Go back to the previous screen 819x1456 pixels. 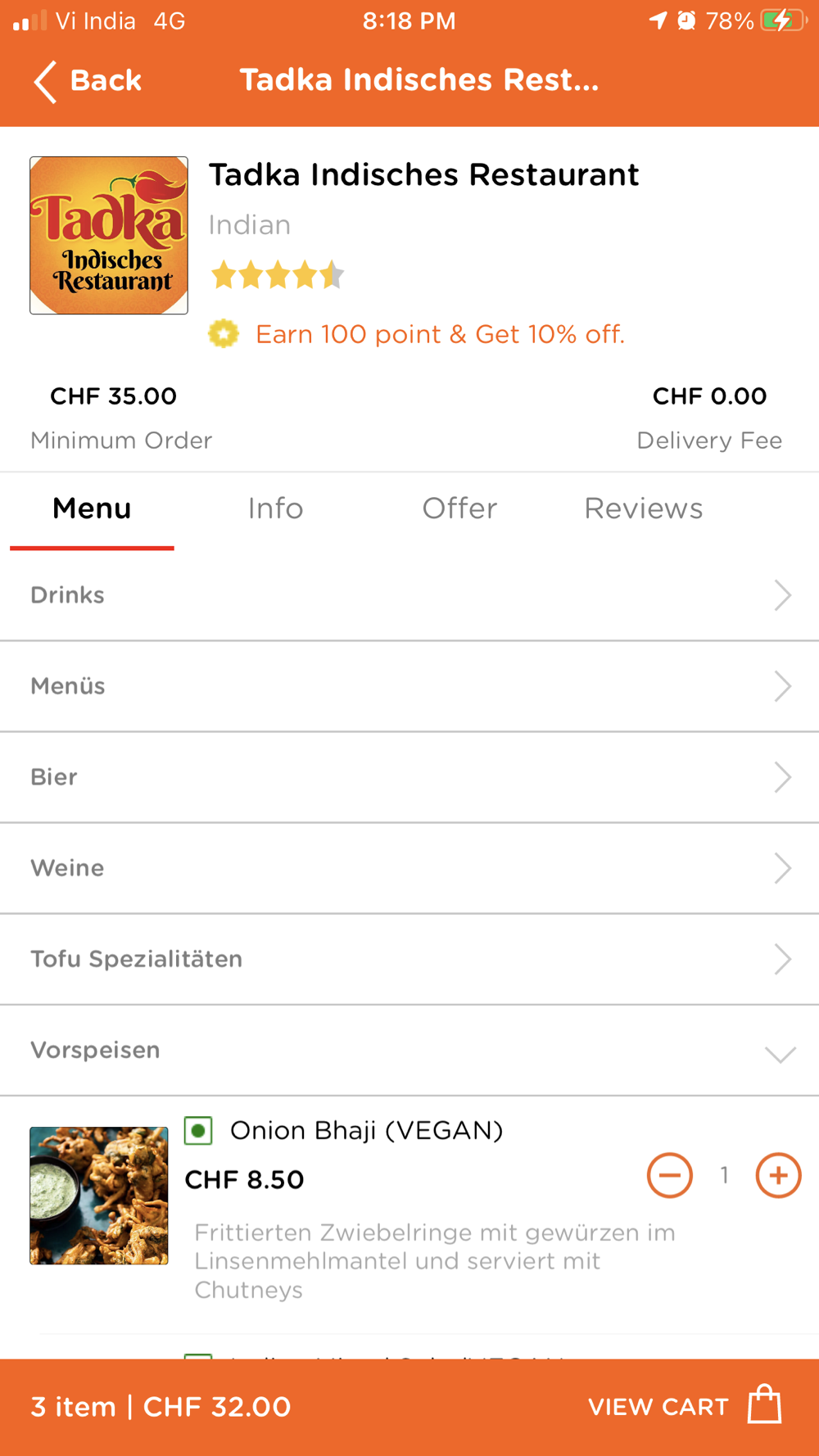pos(88,81)
